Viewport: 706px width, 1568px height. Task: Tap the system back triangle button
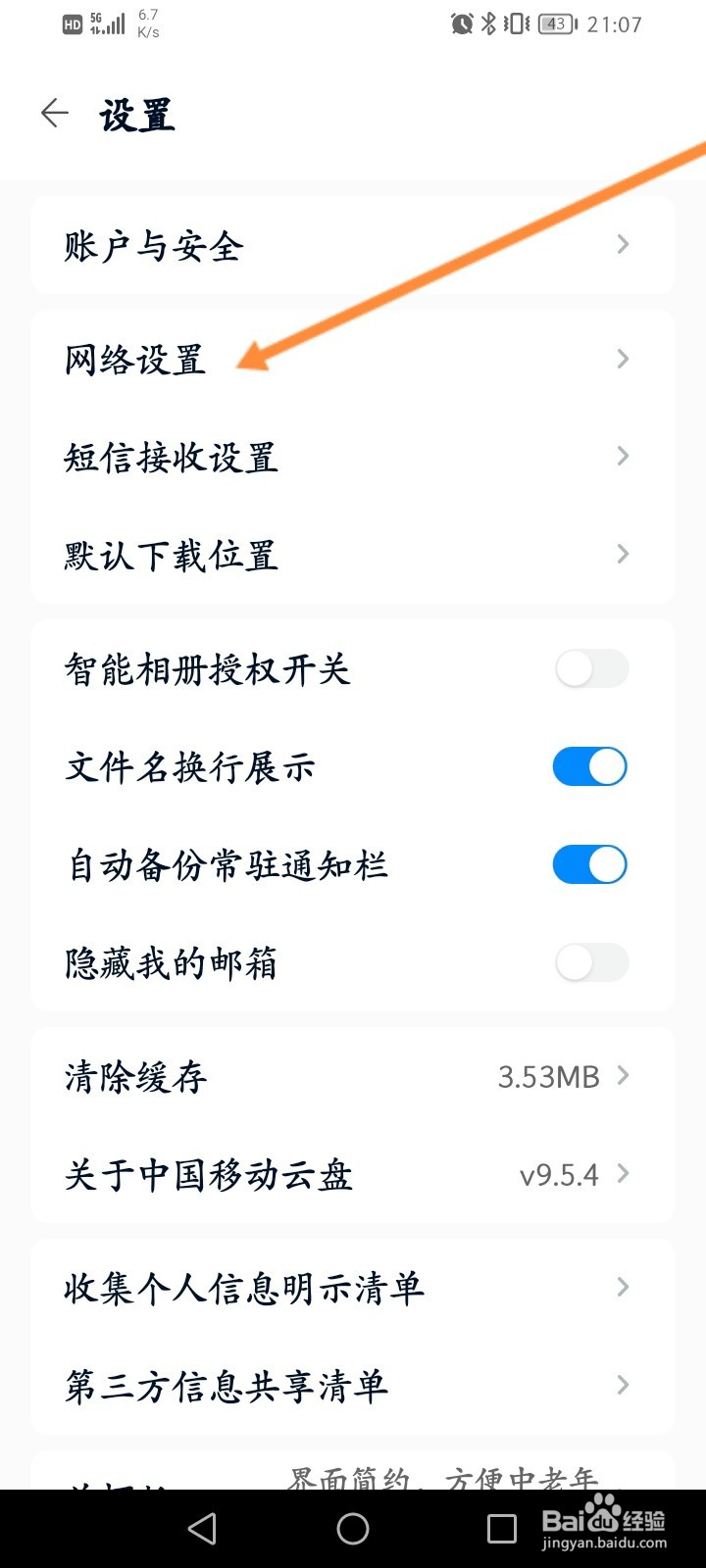coord(203,1529)
